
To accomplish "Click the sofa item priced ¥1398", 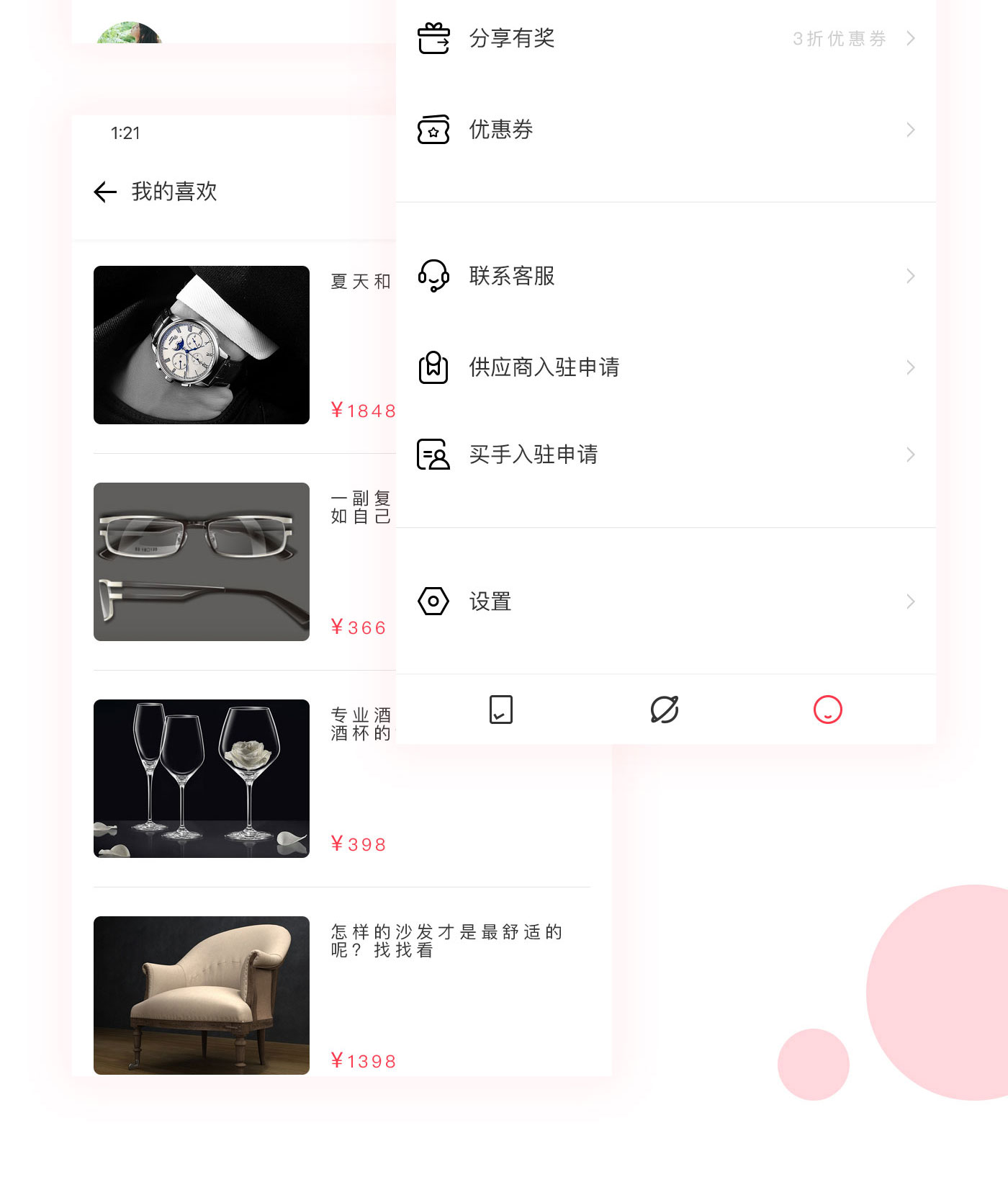I will [200, 996].
